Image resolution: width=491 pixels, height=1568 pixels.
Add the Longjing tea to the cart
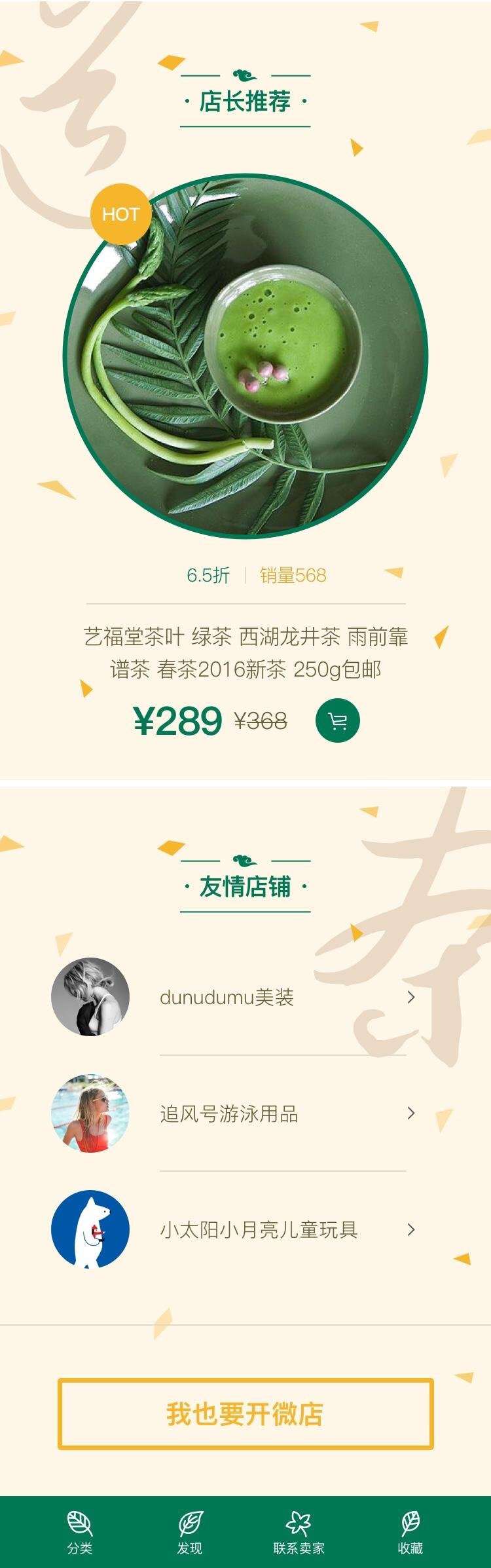coord(337,720)
